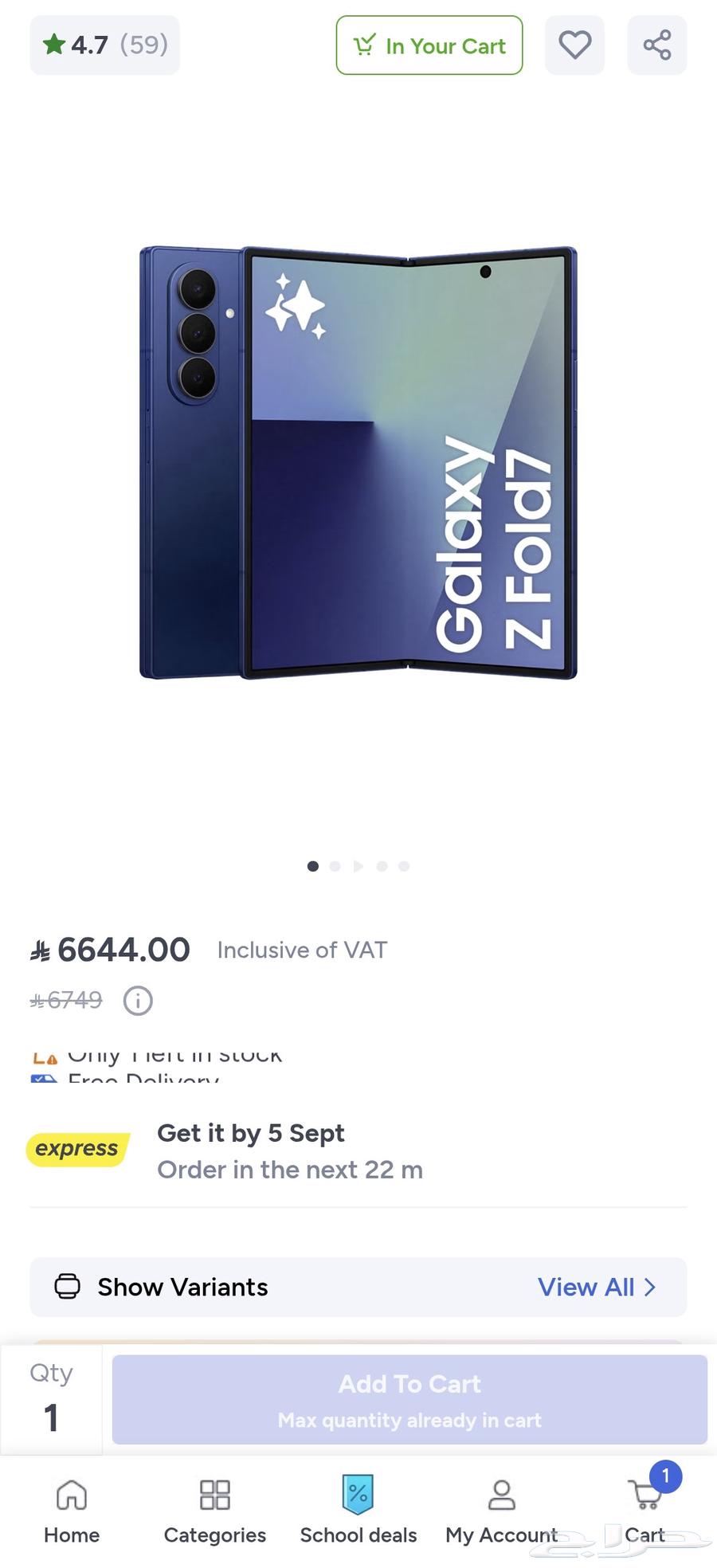Share this Galaxy Z Fold7 product
Viewport: 717px width, 1568px height.
(x=656, y=45)
